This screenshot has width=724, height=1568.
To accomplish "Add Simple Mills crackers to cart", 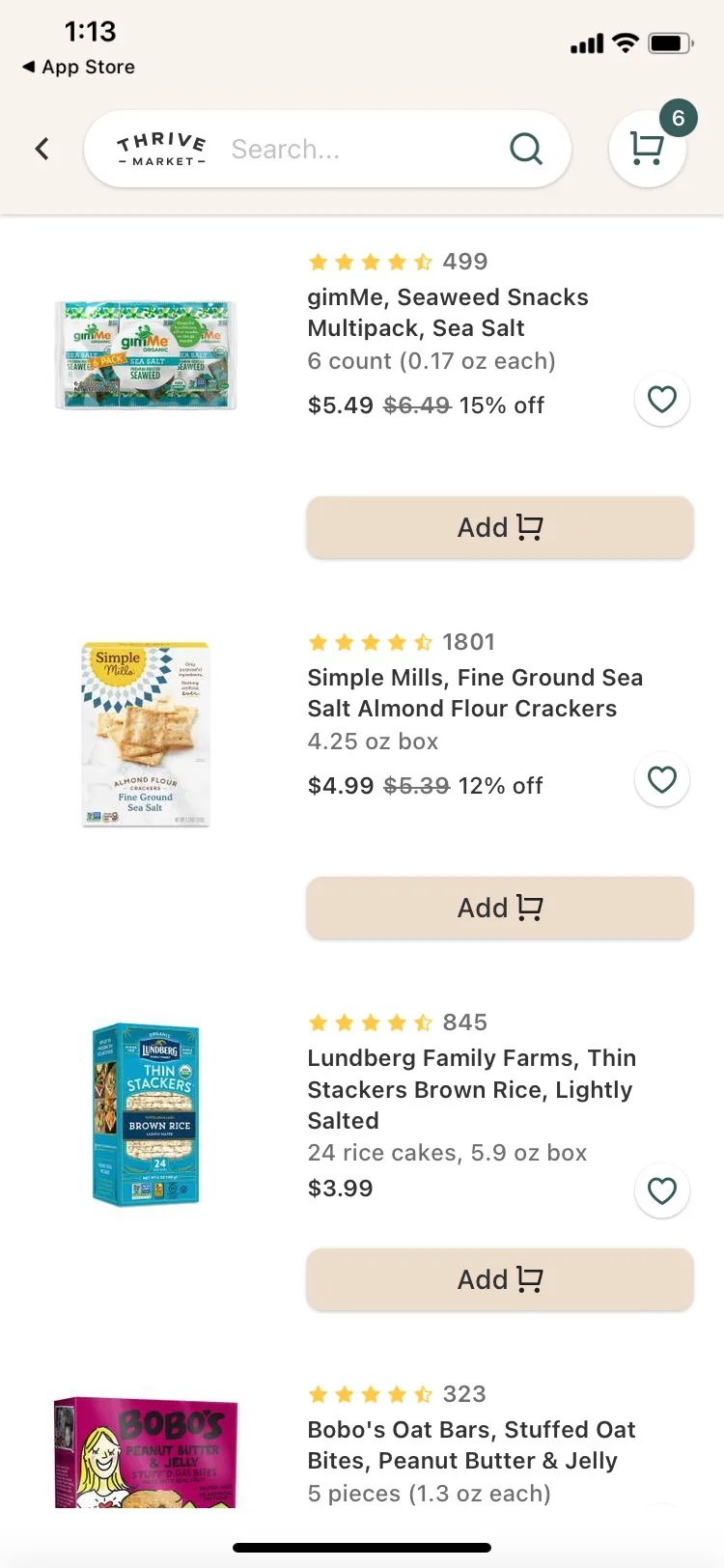I will click(x=499, y=908).
